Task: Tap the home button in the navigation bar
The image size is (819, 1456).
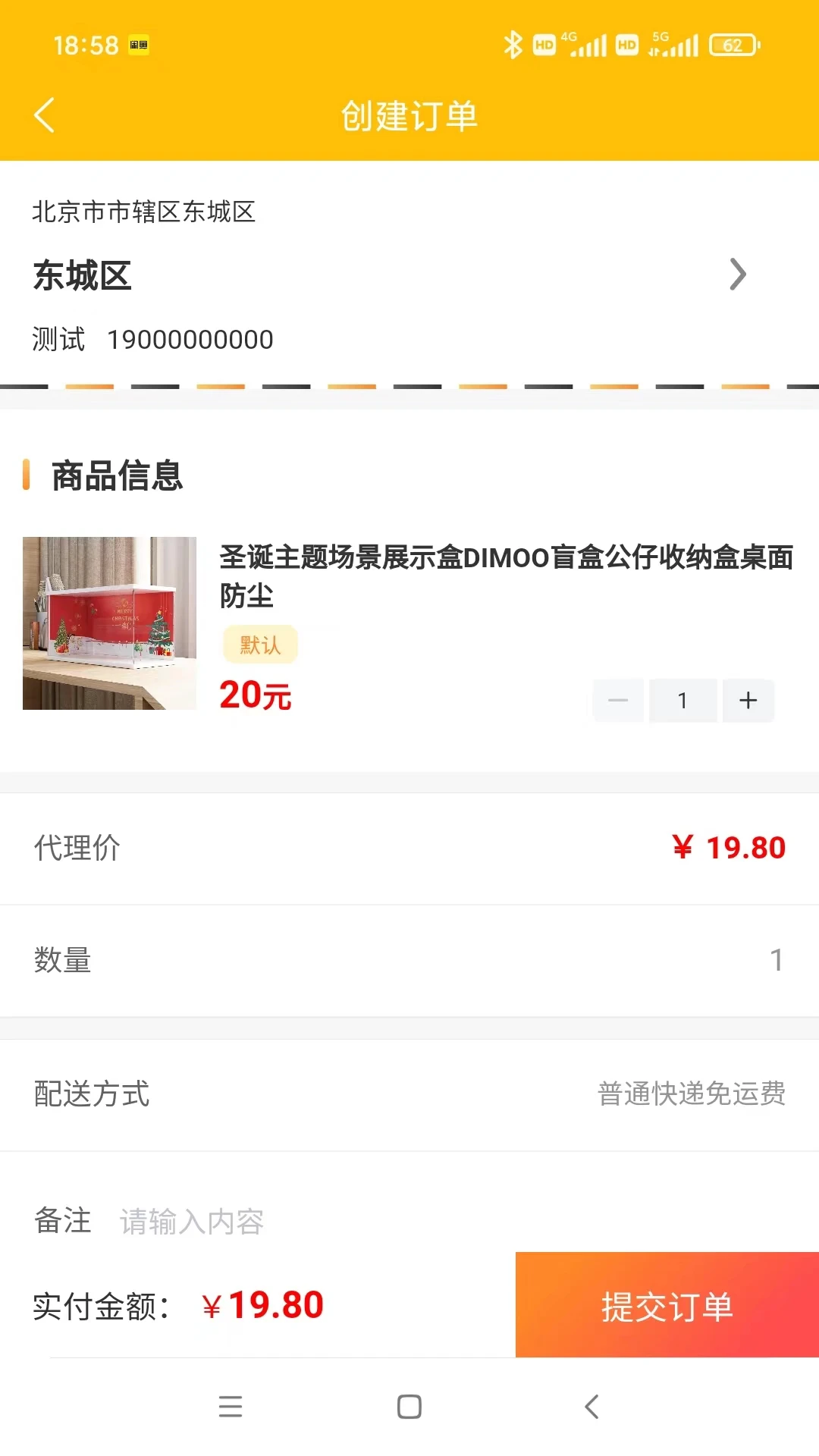Action: tap(409, 1407)
